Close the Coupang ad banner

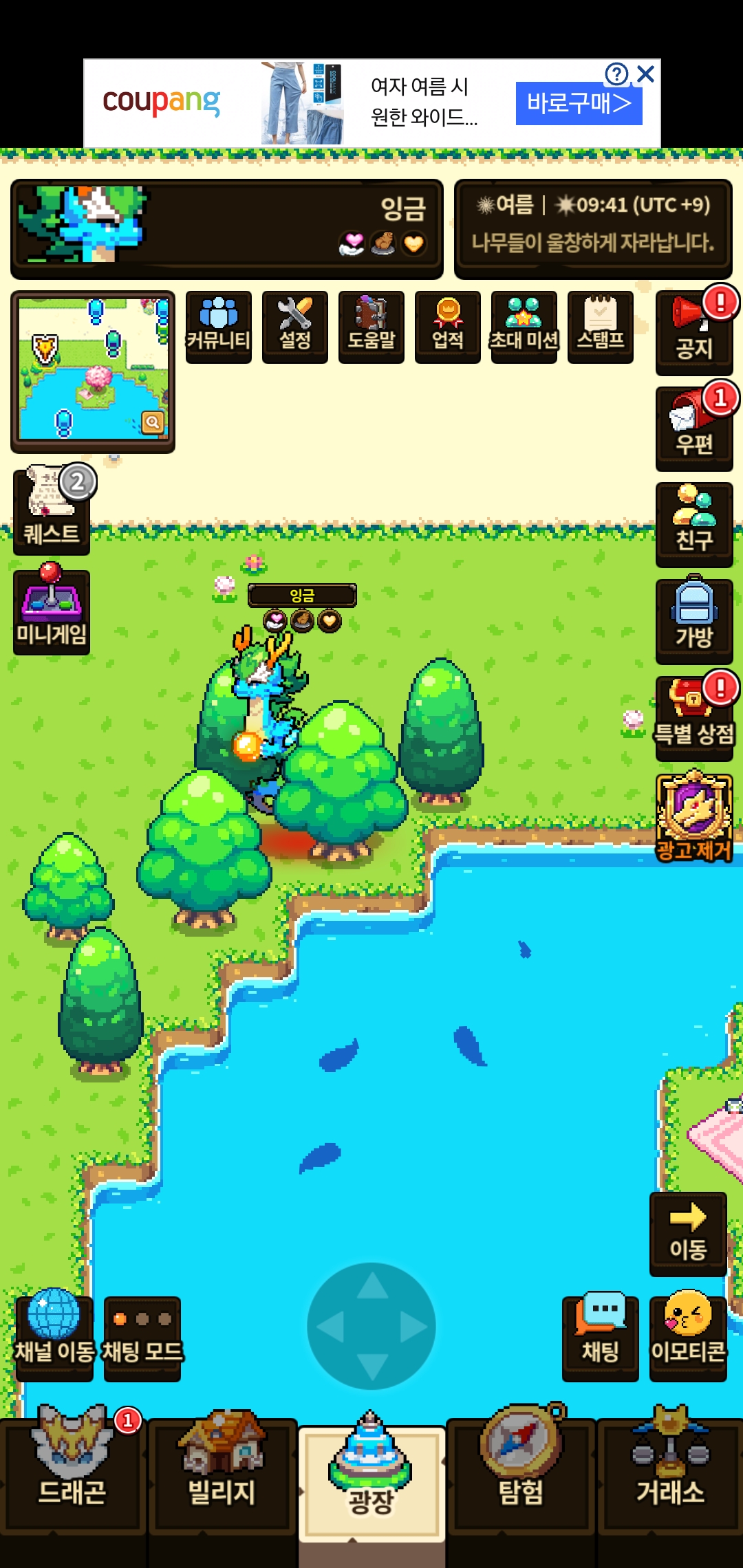(645, 74)
